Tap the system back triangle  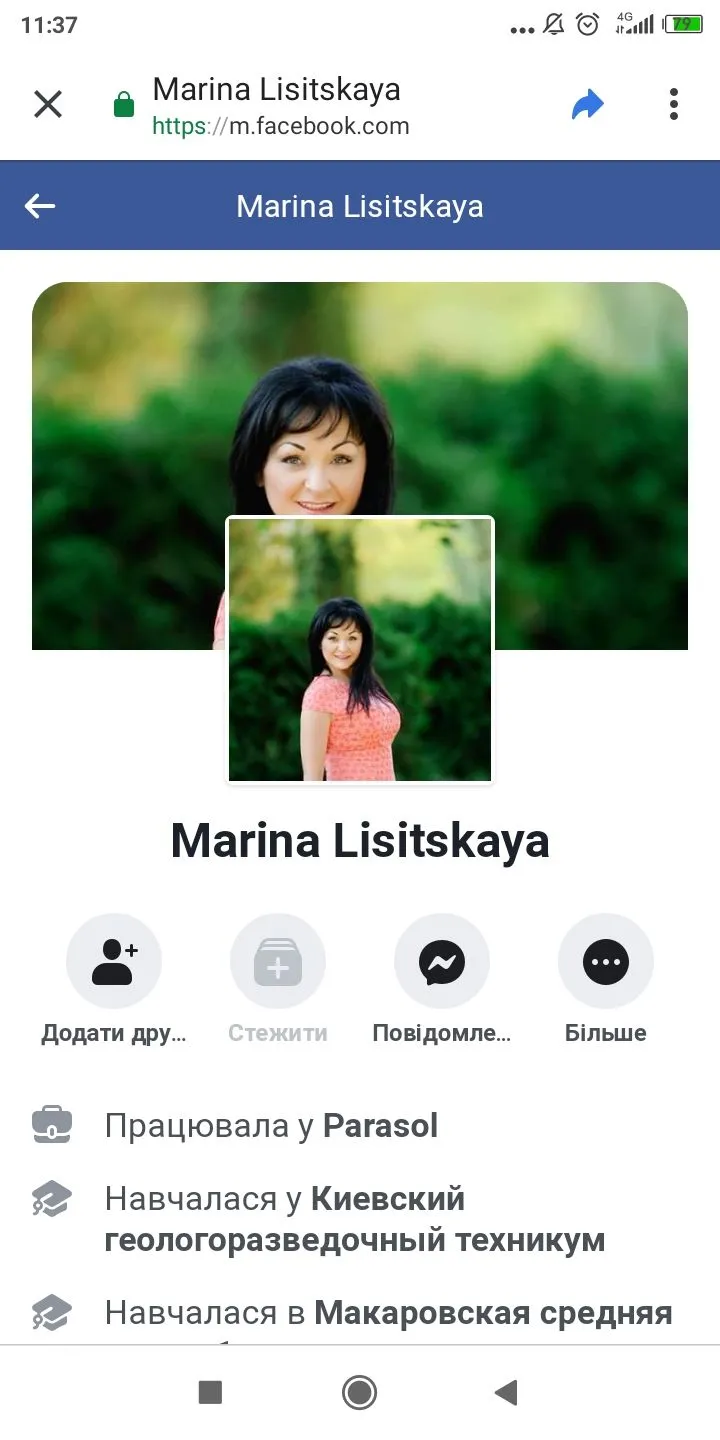[506, 1392]
